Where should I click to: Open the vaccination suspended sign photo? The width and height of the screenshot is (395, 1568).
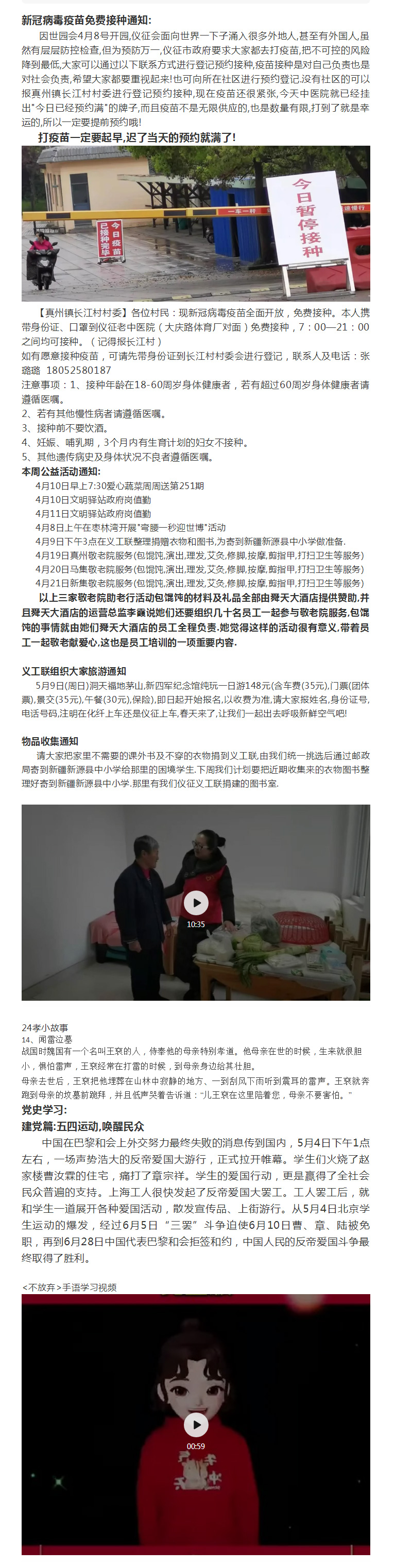click(196, 223)
